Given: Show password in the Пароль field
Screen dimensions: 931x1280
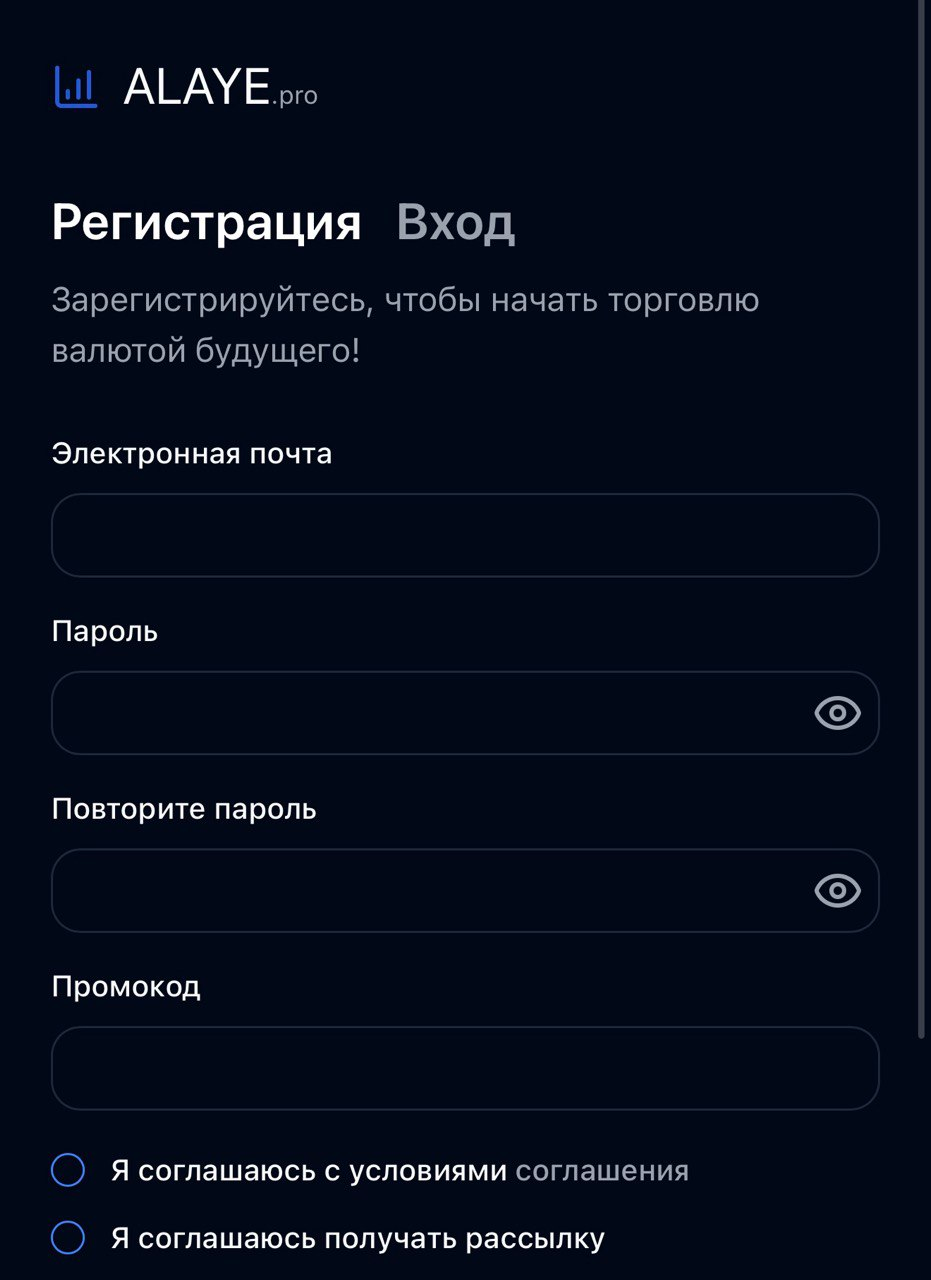Looking at the screenshot, I should (837, 713).
